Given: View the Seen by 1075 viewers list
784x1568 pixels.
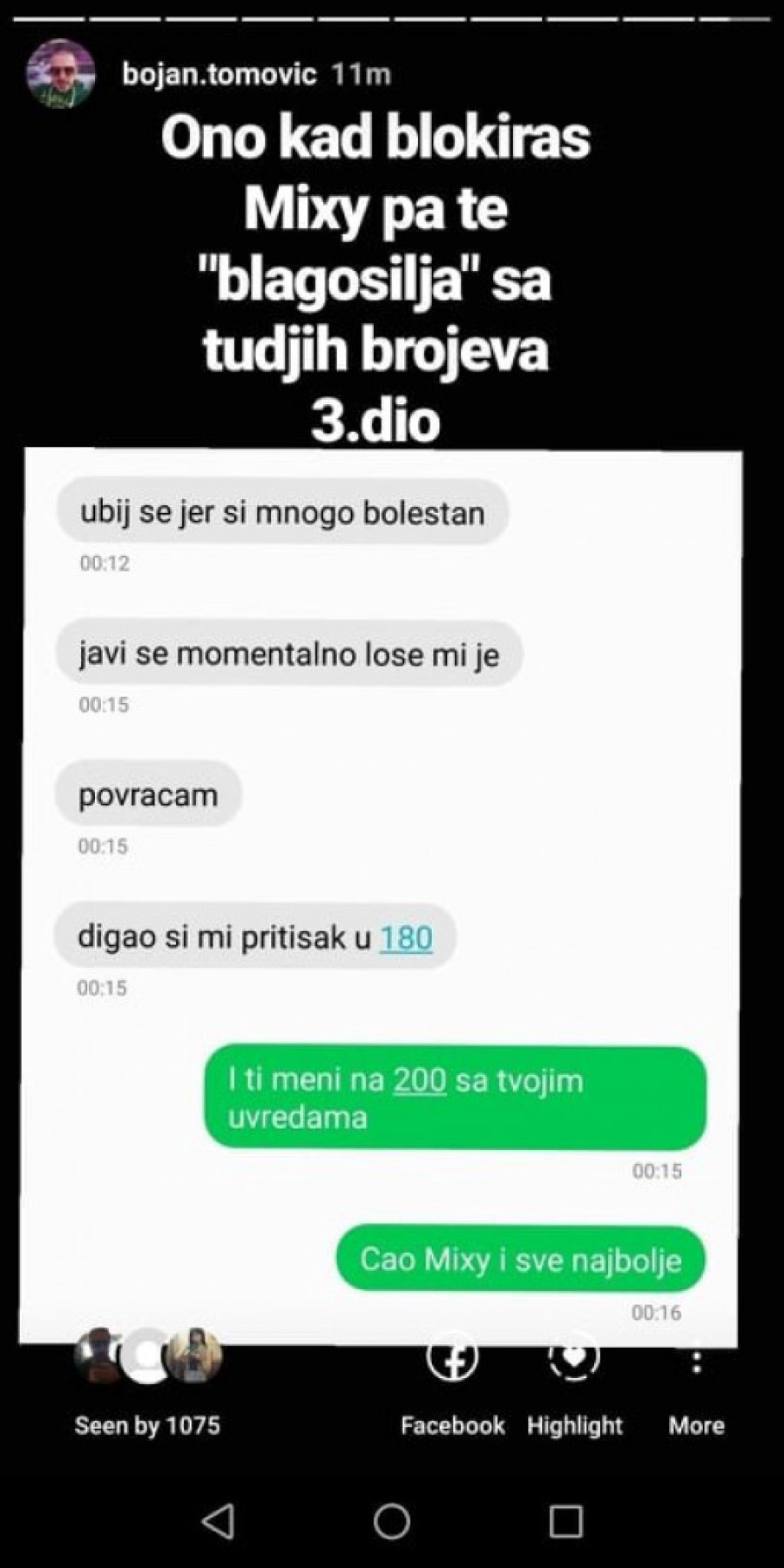Looking at the screenshot, I should [x=147, y=1425].
